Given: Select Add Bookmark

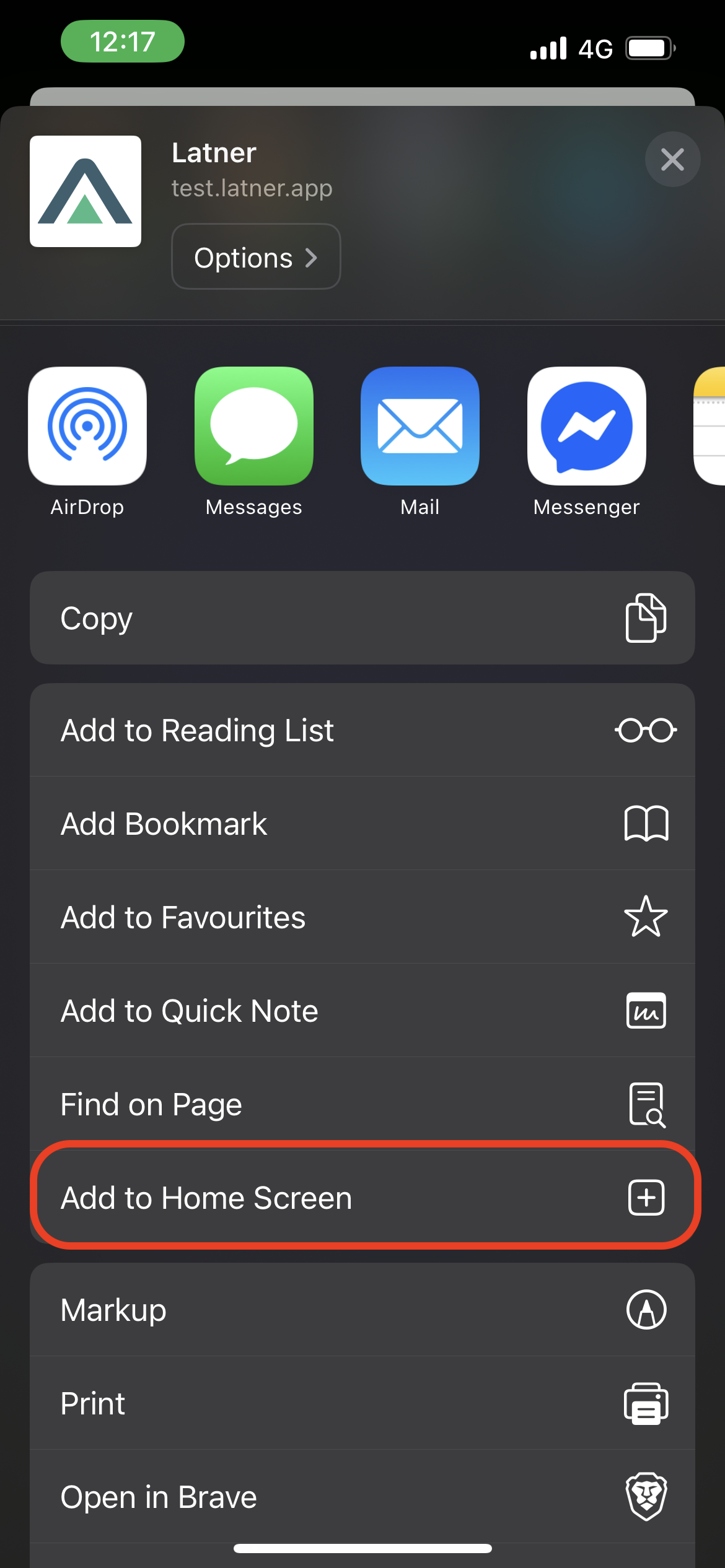Looking at the screenshot, I should (362, 824).
